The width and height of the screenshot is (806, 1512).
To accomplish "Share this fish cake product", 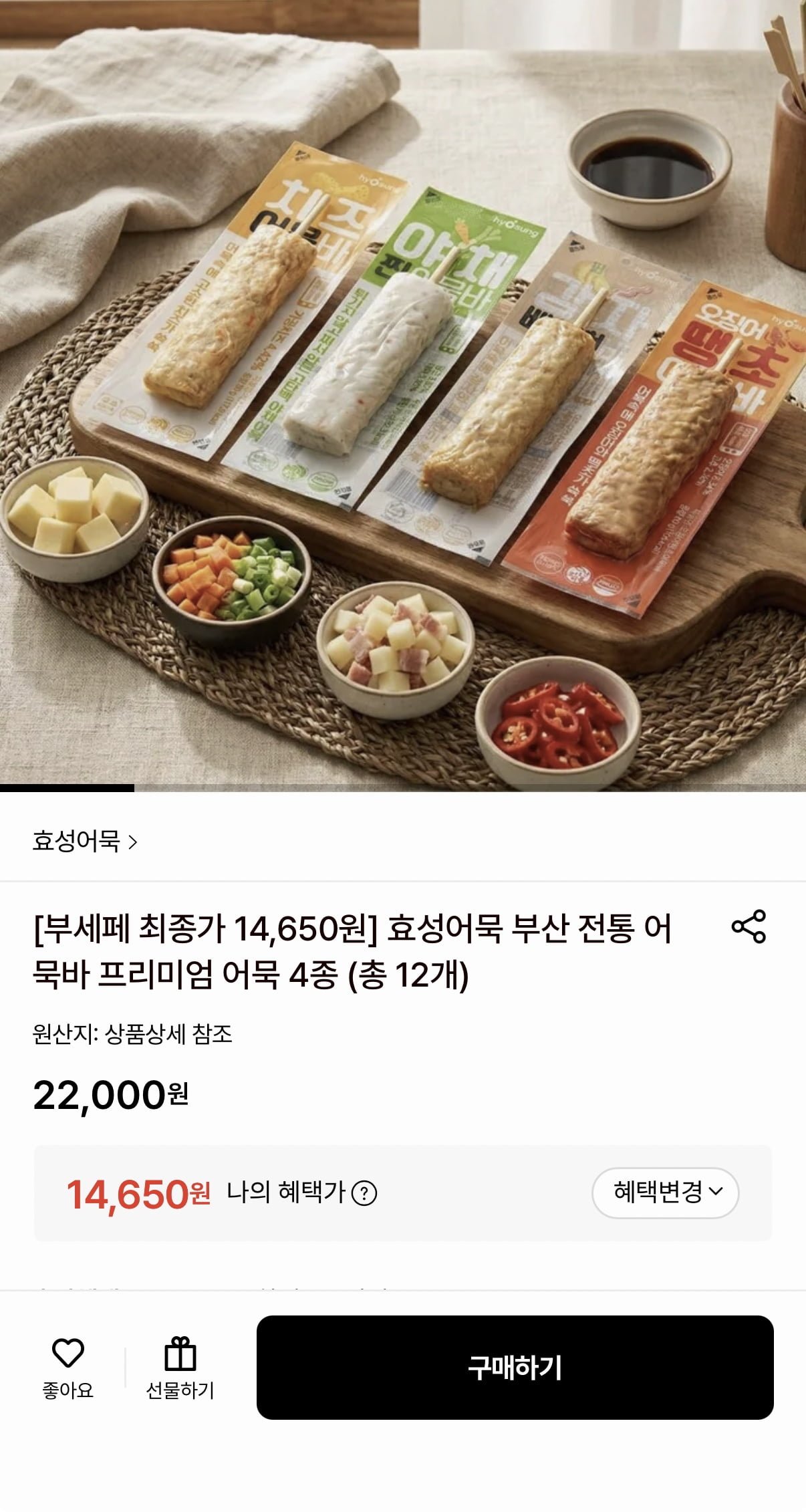I will tap(749, 926).
